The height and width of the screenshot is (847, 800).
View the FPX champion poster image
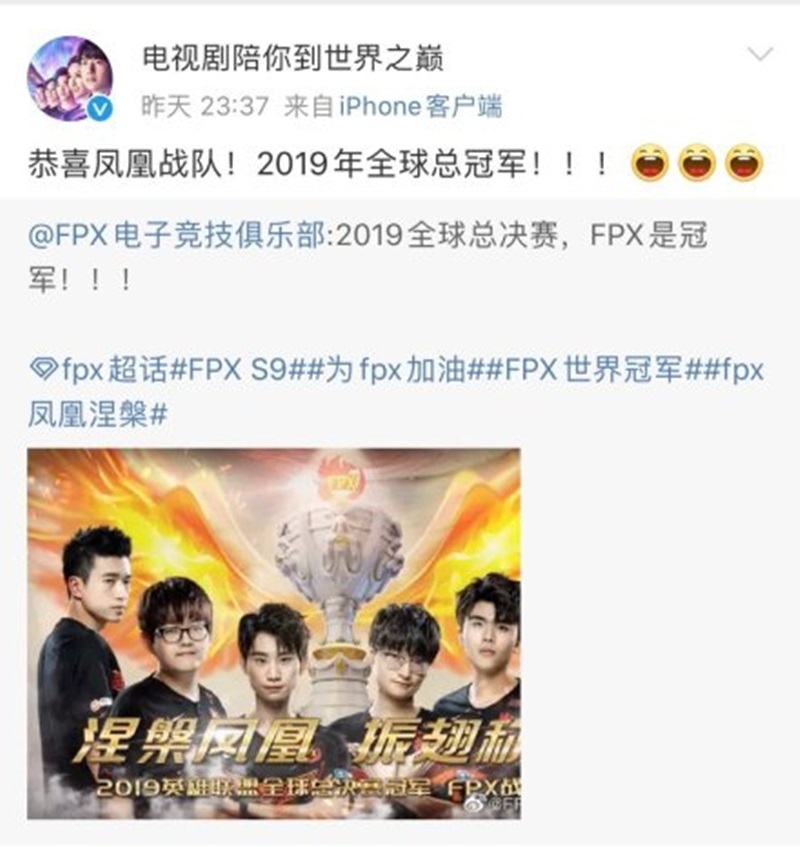point(273,634)
